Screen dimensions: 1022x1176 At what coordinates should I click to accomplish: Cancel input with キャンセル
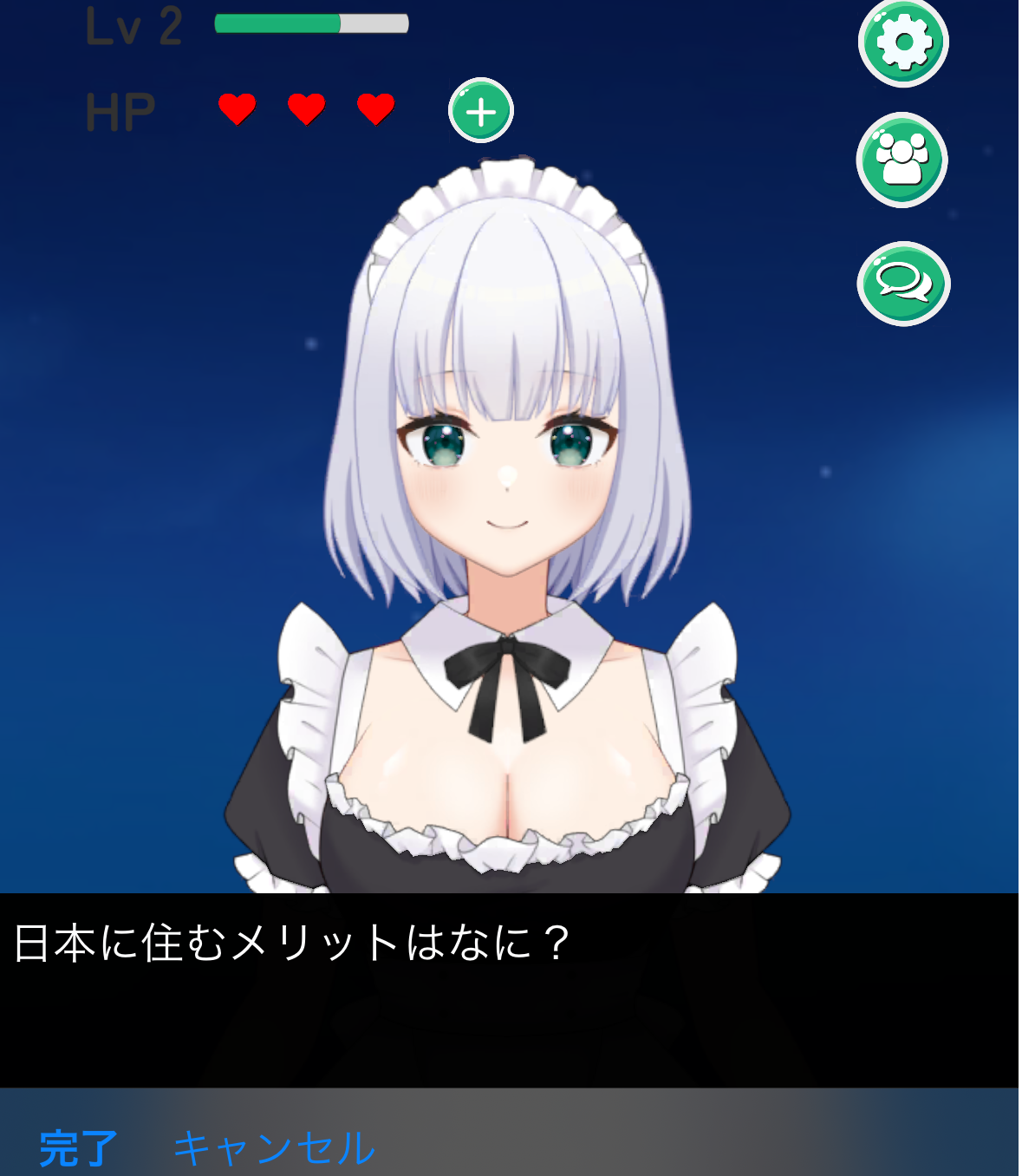(x=274, y=1147)
